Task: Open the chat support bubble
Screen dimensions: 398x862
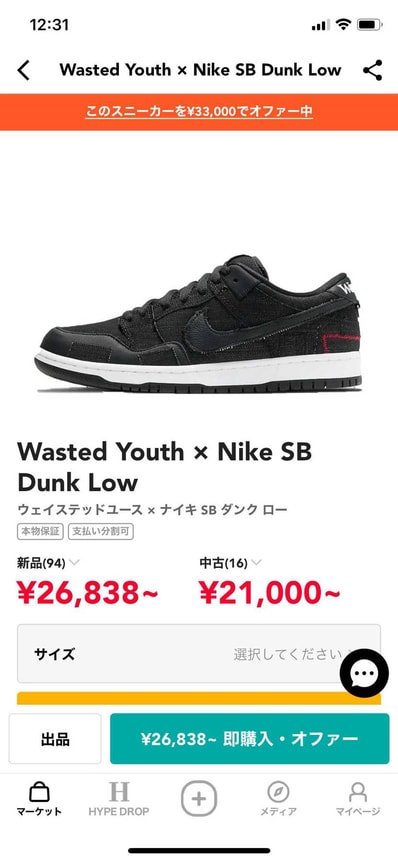Action: [x=364, y=673]
